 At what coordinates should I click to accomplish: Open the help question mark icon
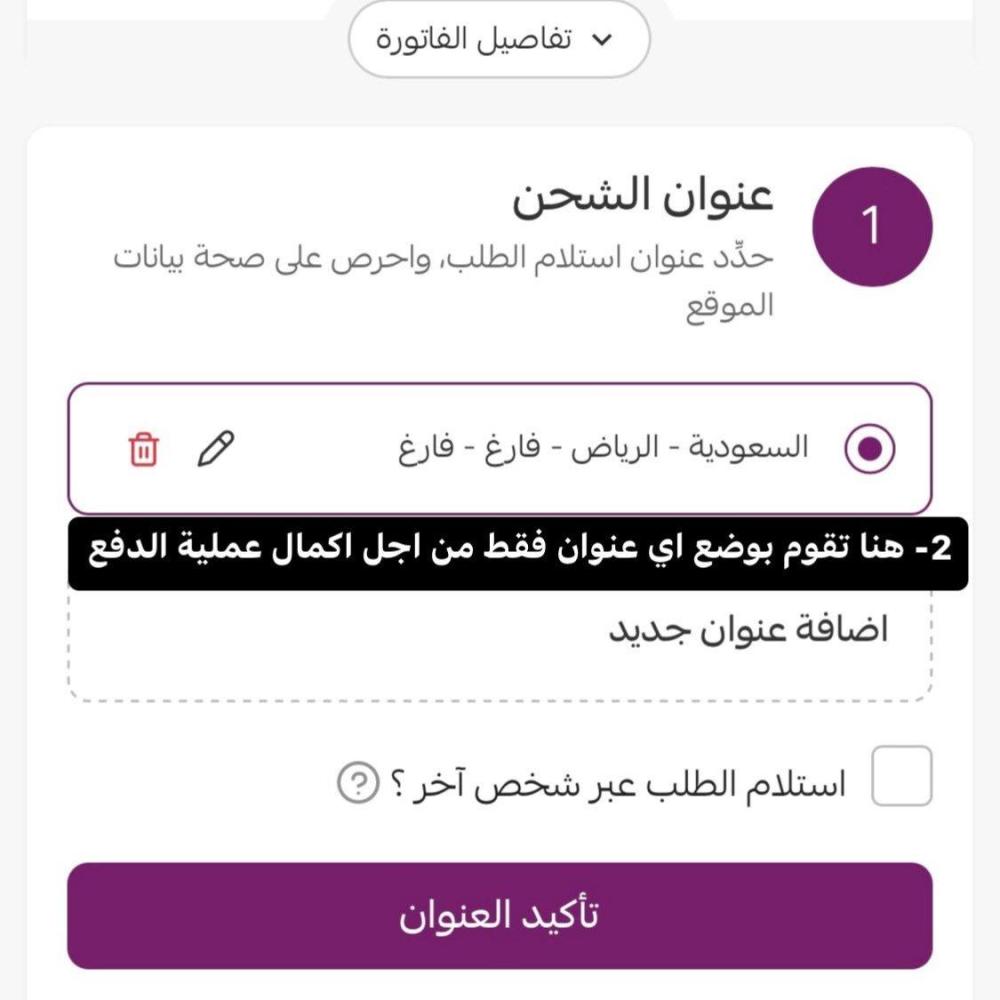point(358,783)
